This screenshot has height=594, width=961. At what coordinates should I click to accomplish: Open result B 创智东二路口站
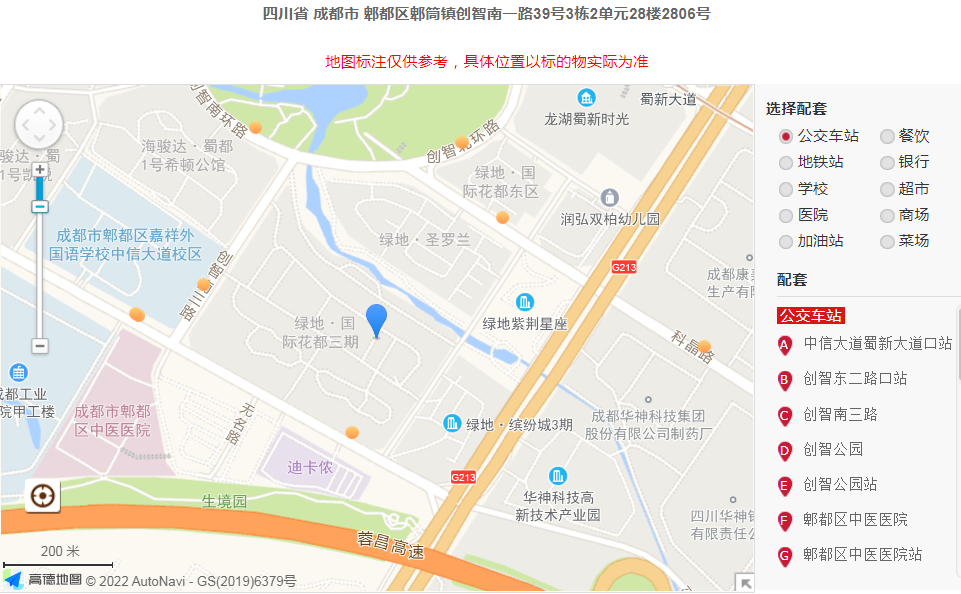pyautogui.click(x=855, y=379)
